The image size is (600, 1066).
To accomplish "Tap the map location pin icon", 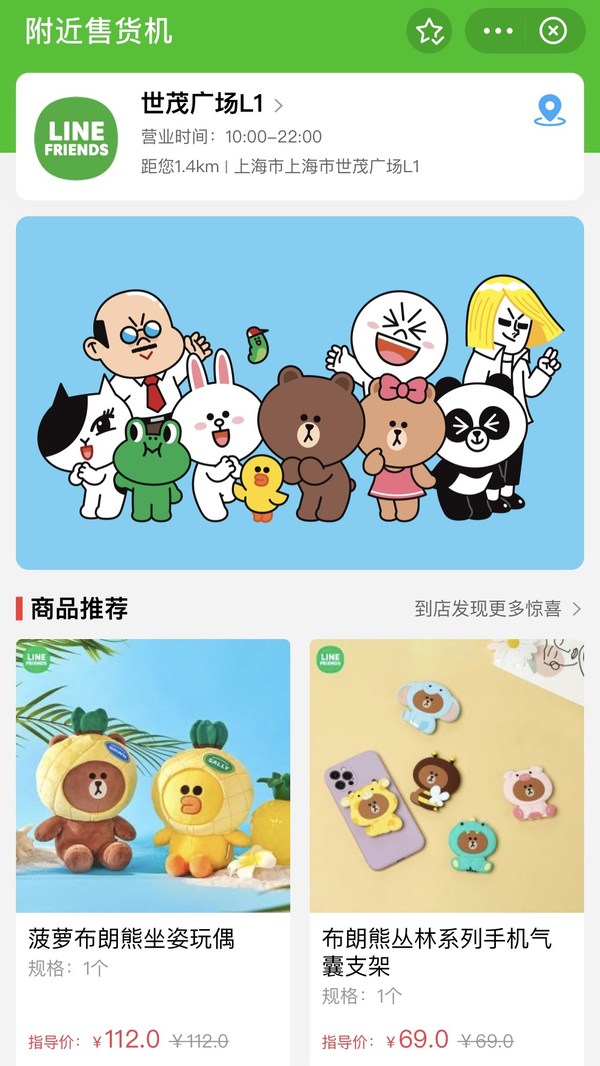I will tap(549, 110).
